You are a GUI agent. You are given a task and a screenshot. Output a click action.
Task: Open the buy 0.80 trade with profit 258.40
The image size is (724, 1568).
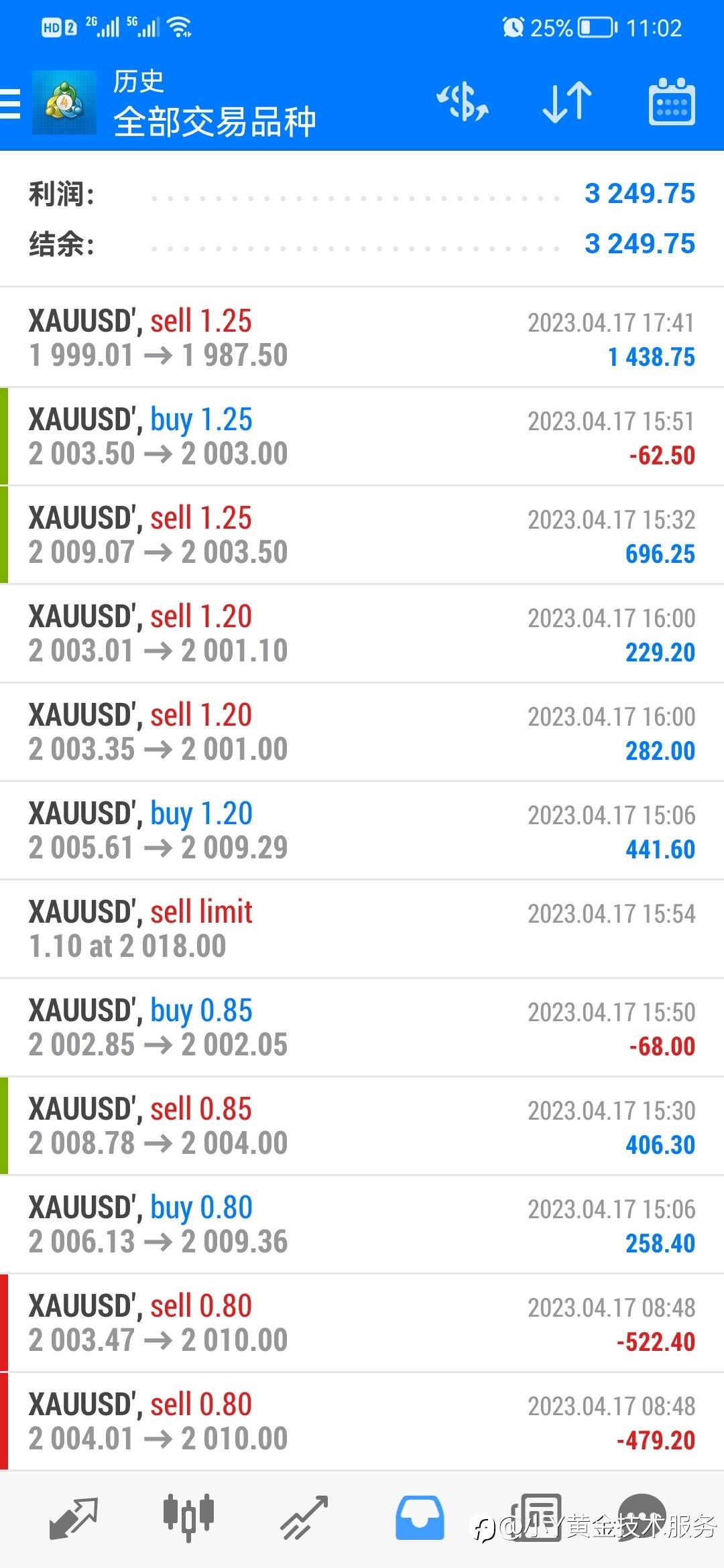pyautogui.click(x=362, y=1224)
